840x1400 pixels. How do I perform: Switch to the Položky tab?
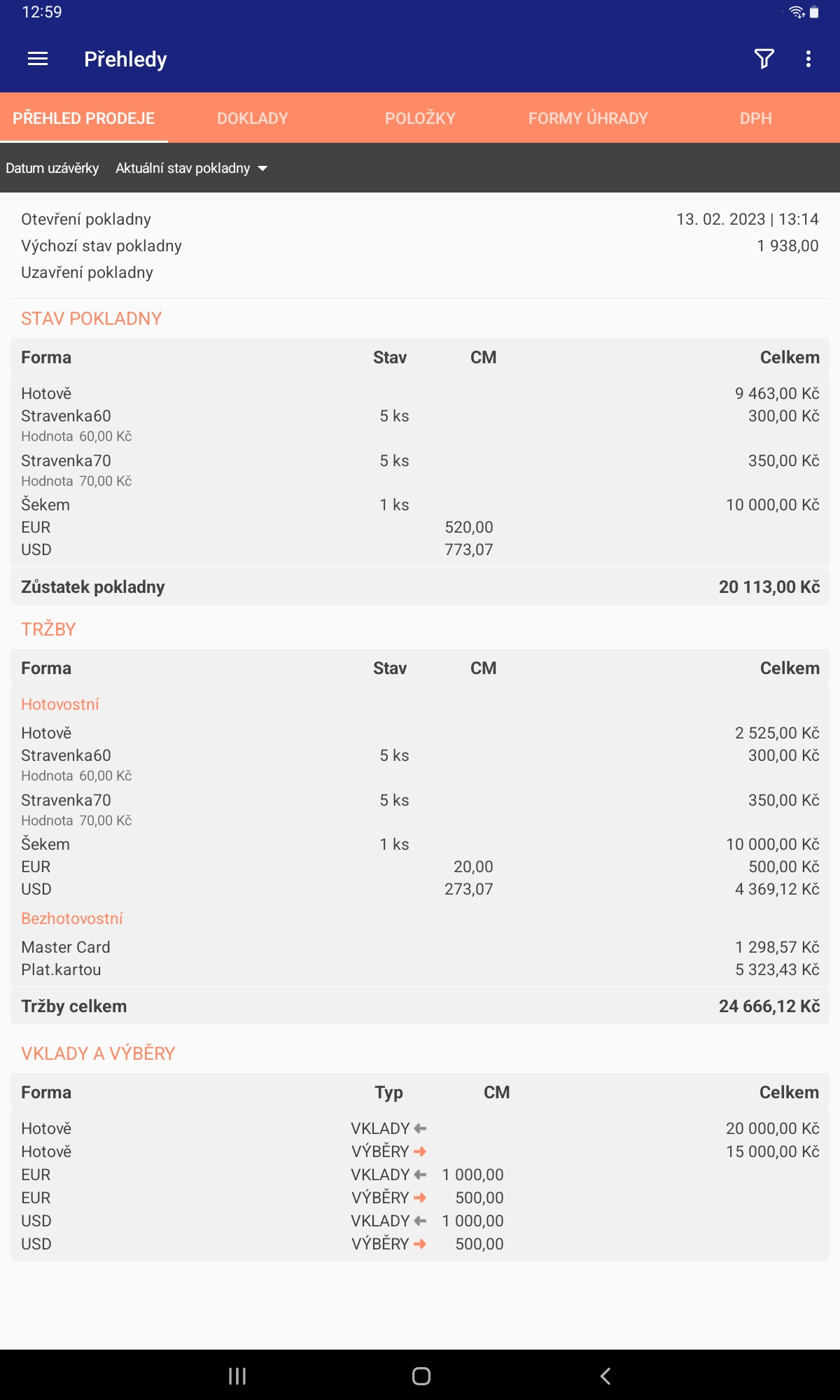420,118
